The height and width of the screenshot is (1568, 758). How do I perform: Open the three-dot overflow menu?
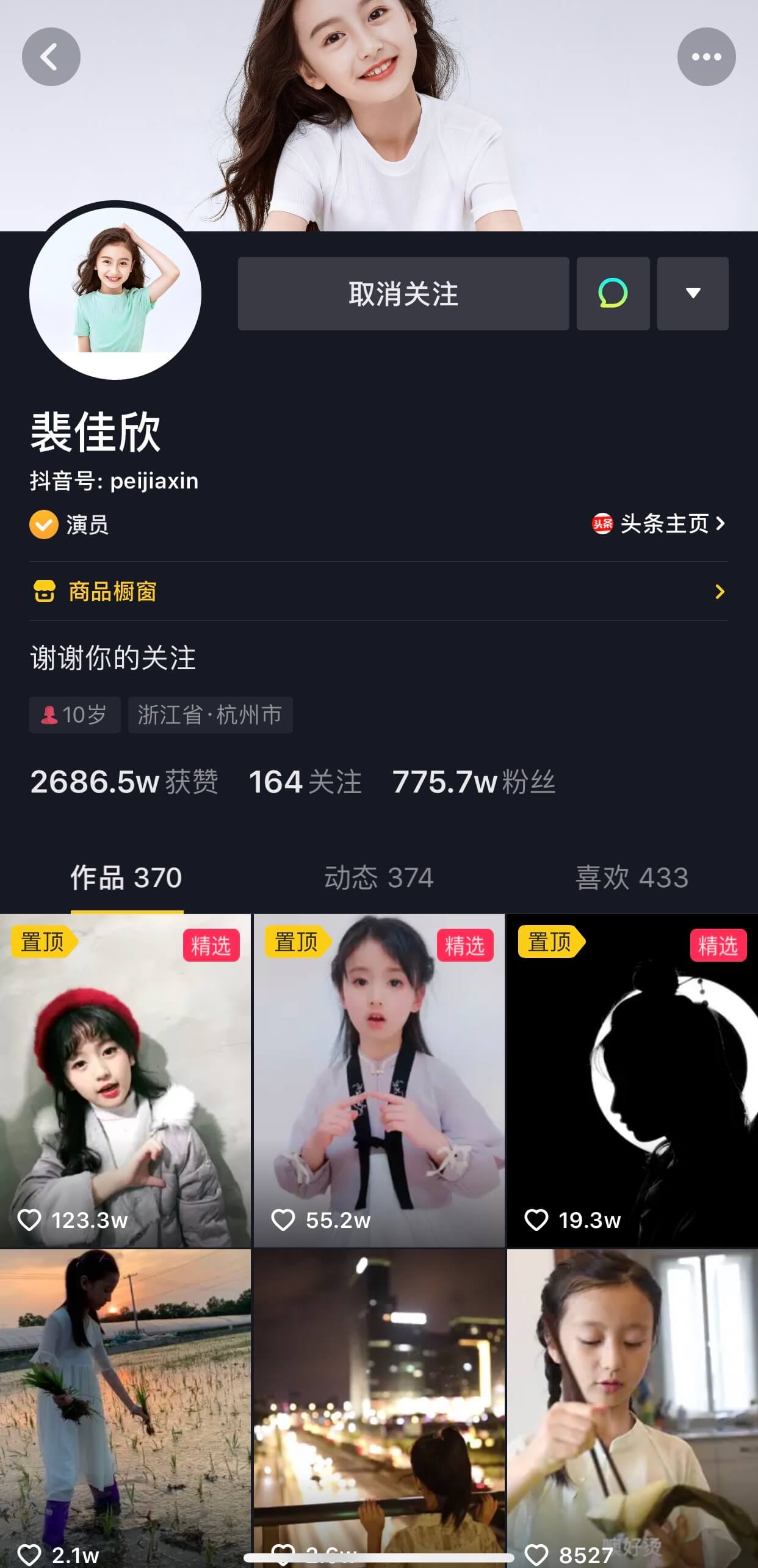click(x=706, y=57)
